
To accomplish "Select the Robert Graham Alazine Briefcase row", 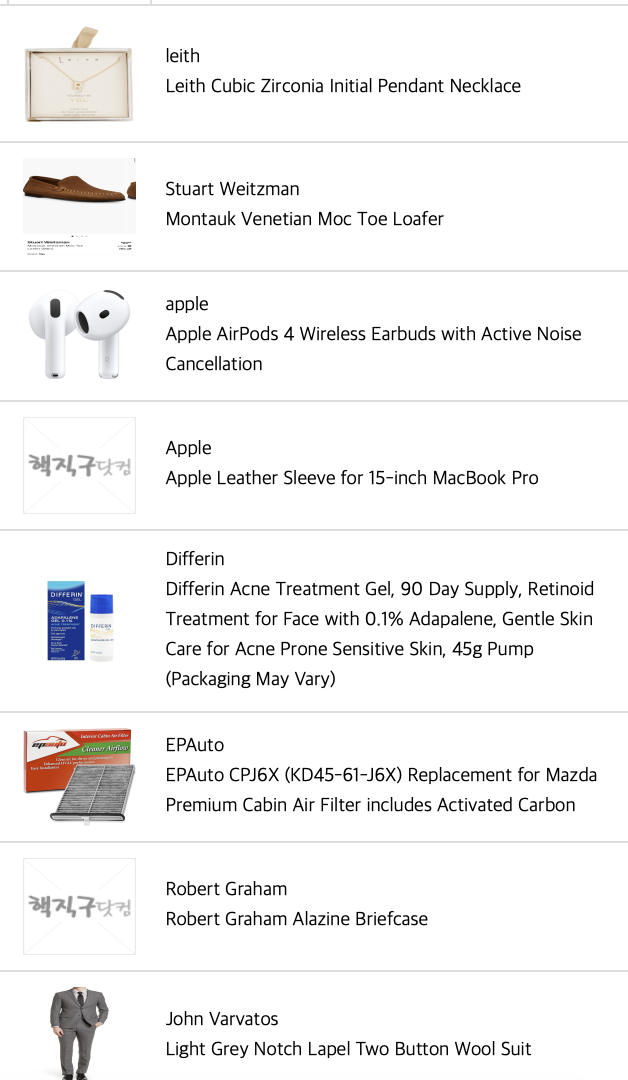I will click(x=296, y=918).
